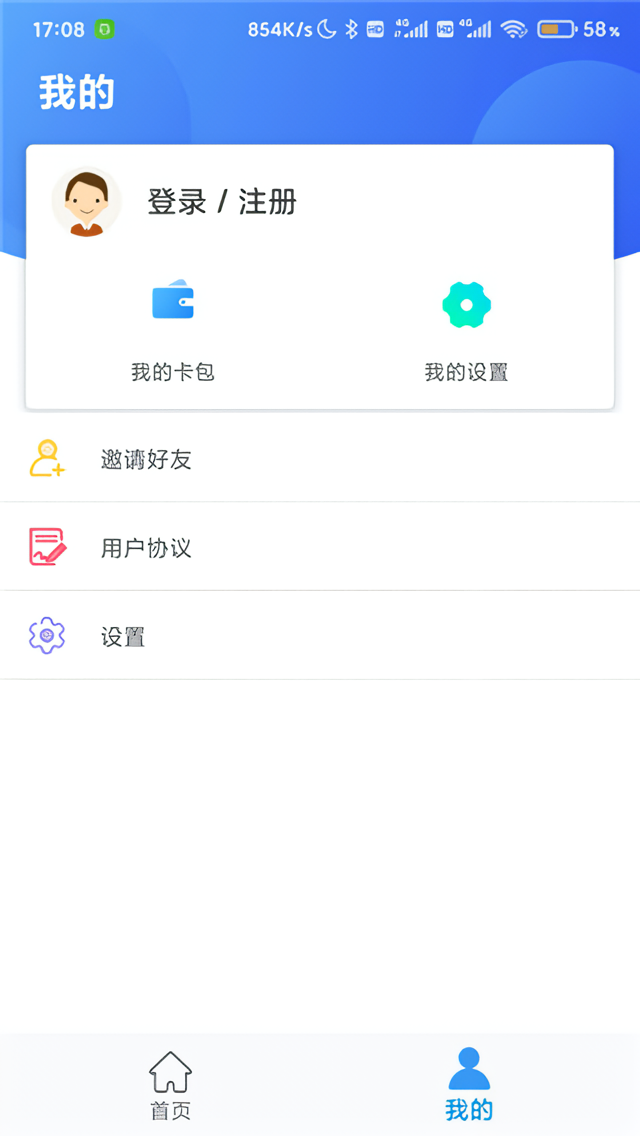Select the 我的 bottom tab

[x=469, y=1085]
